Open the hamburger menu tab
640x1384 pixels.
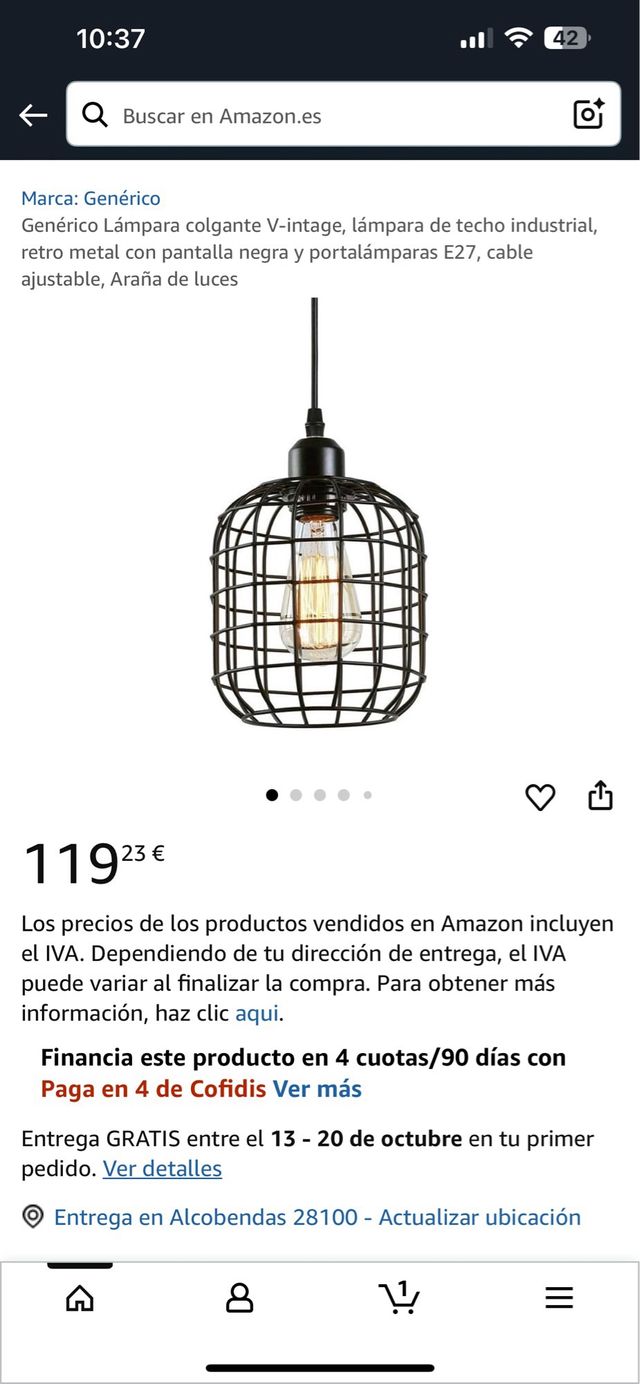click(x=559, y=1298)
